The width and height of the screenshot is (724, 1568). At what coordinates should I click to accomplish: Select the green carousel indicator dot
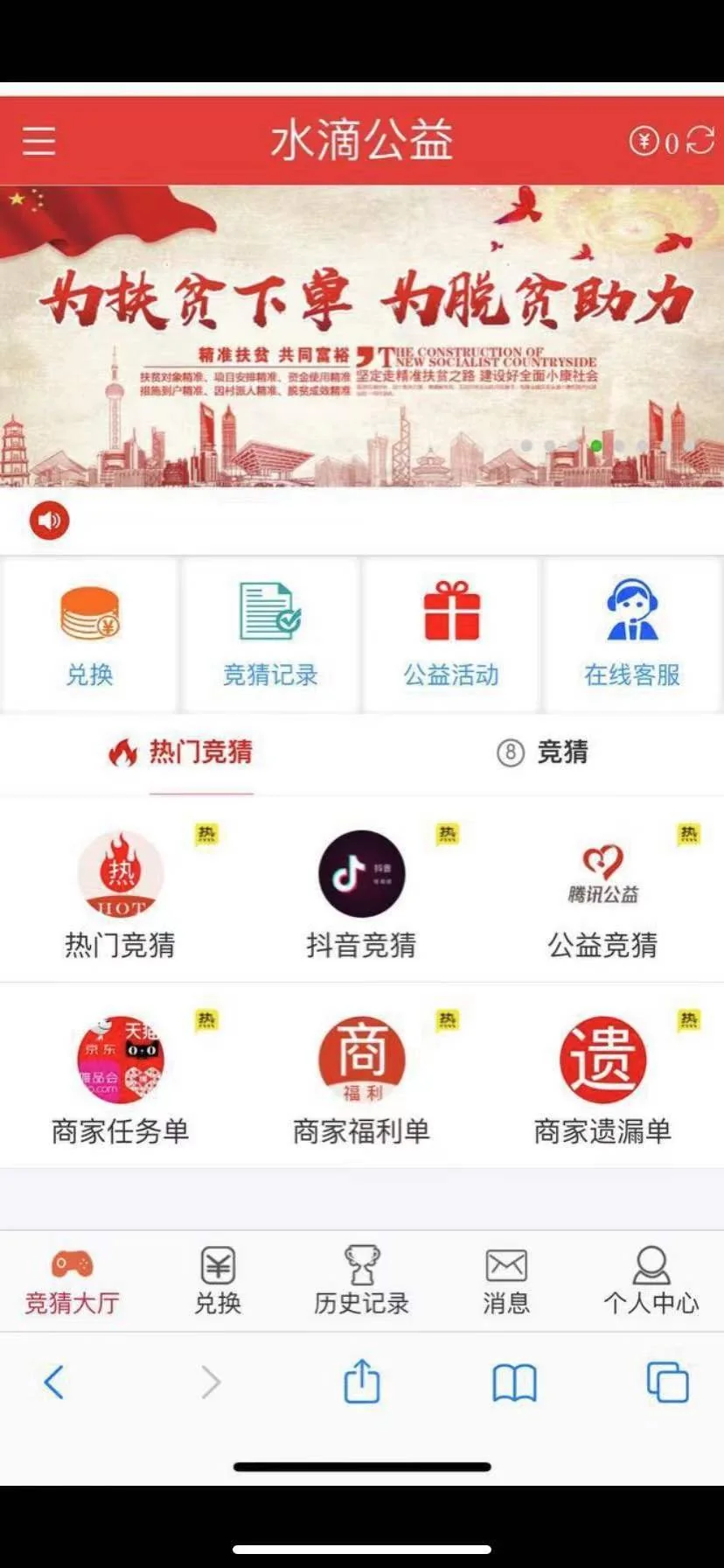[597, 446]
